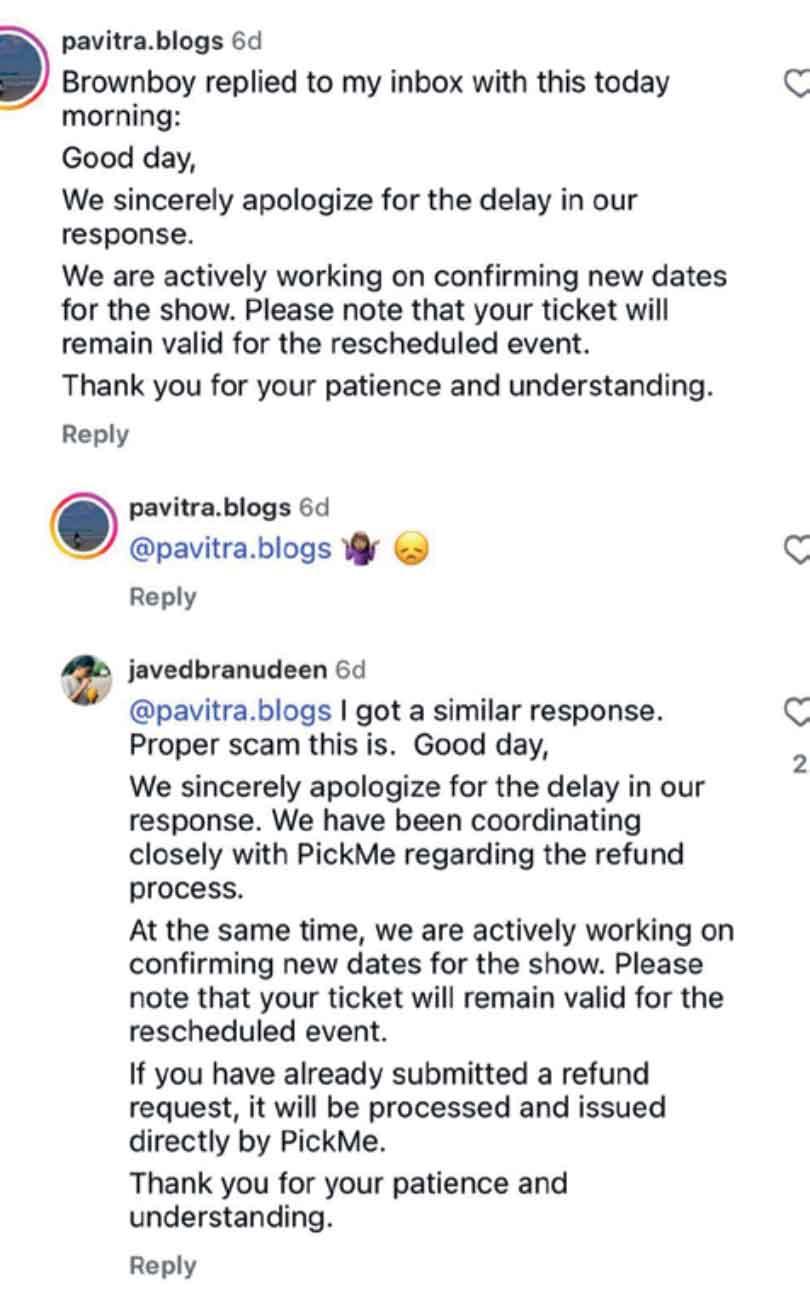The image size is (810, 1292).
Task: Open pavitra.blogs' profile from the first comment's username
Action: coord(143,41)
